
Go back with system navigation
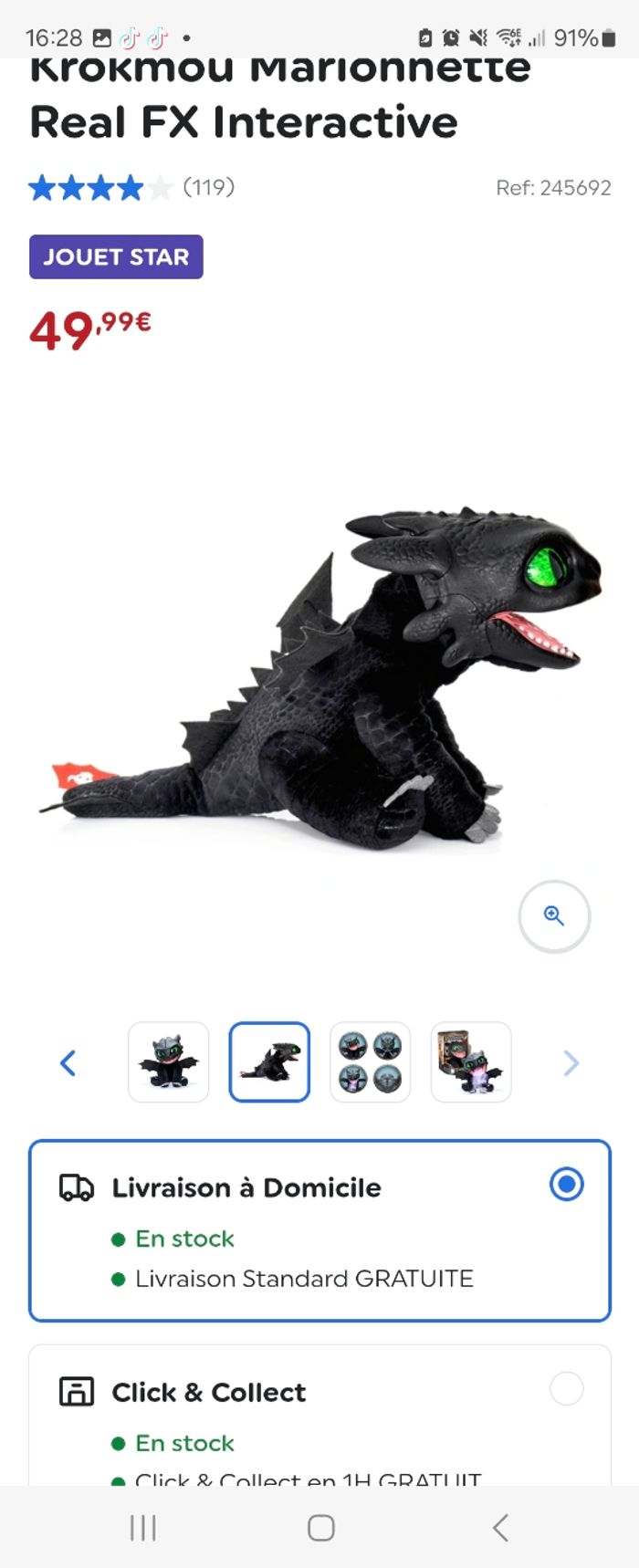coord(499,1528)
